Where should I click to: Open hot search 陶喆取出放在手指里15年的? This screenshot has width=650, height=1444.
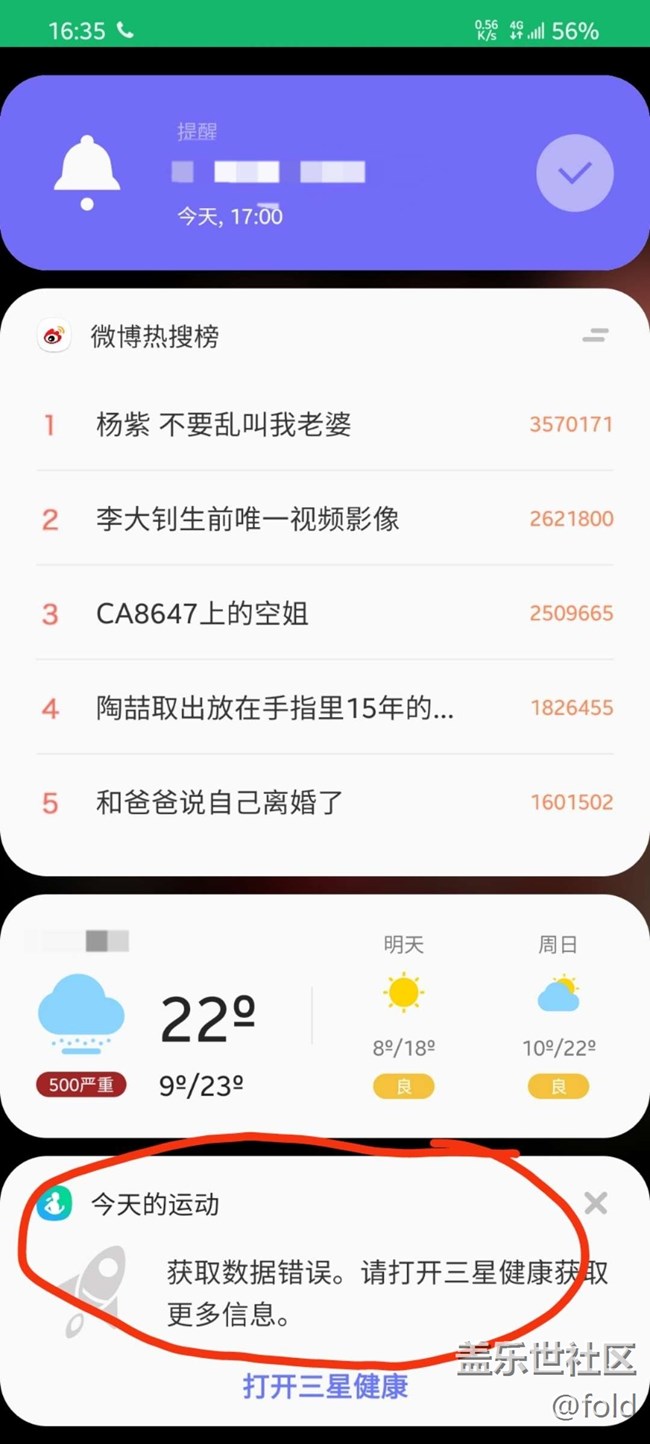275,708
